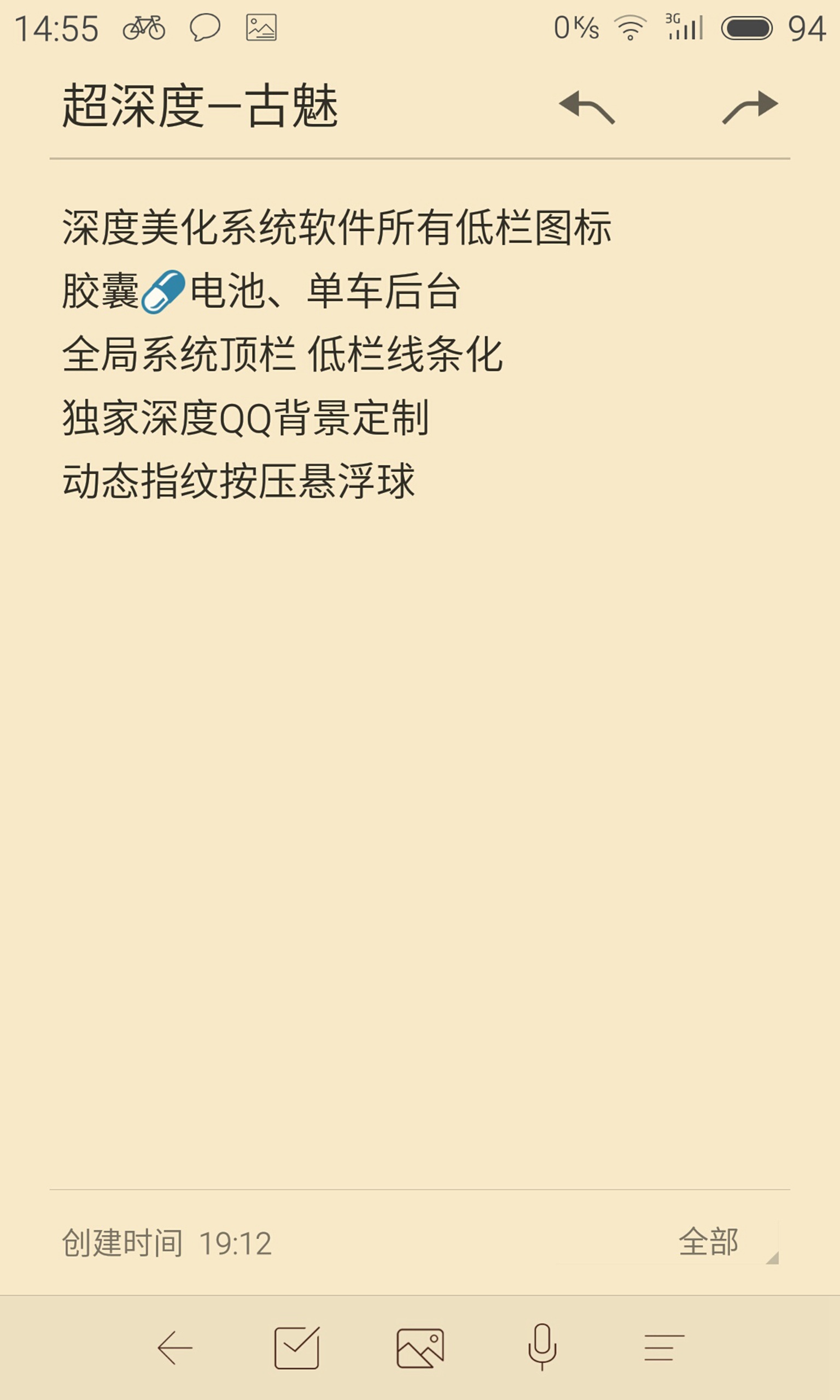
Task: Open the text formatting options
Action: [x=664, y=1347]
